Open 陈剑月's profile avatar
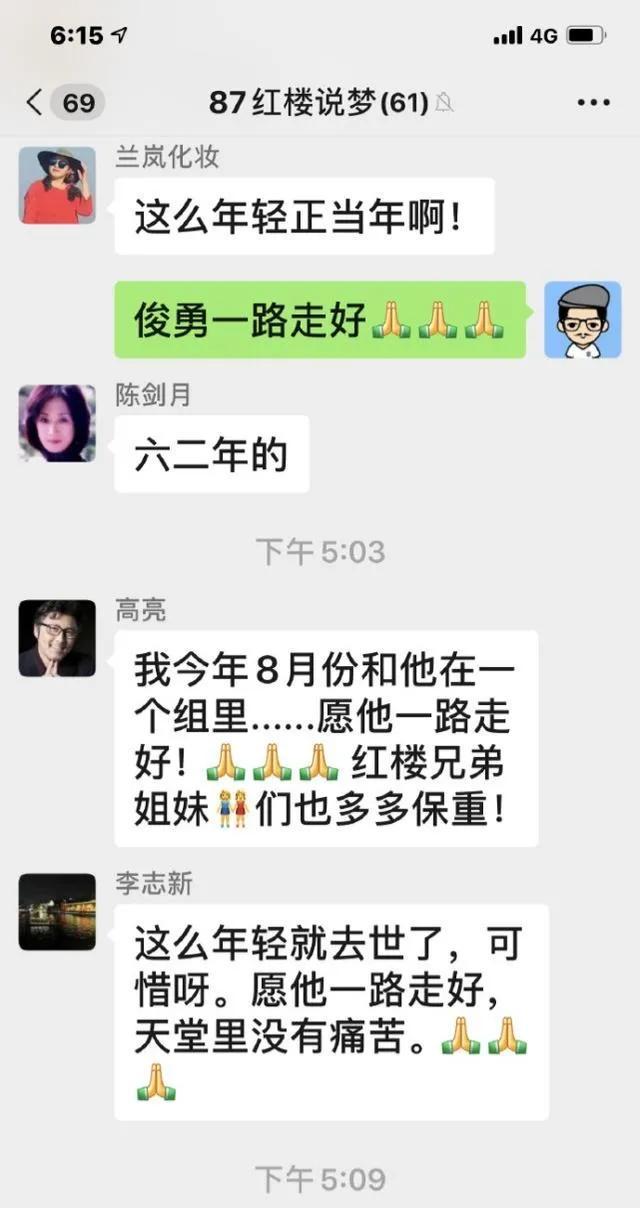 pyautogui.click(x=58, y=424)
